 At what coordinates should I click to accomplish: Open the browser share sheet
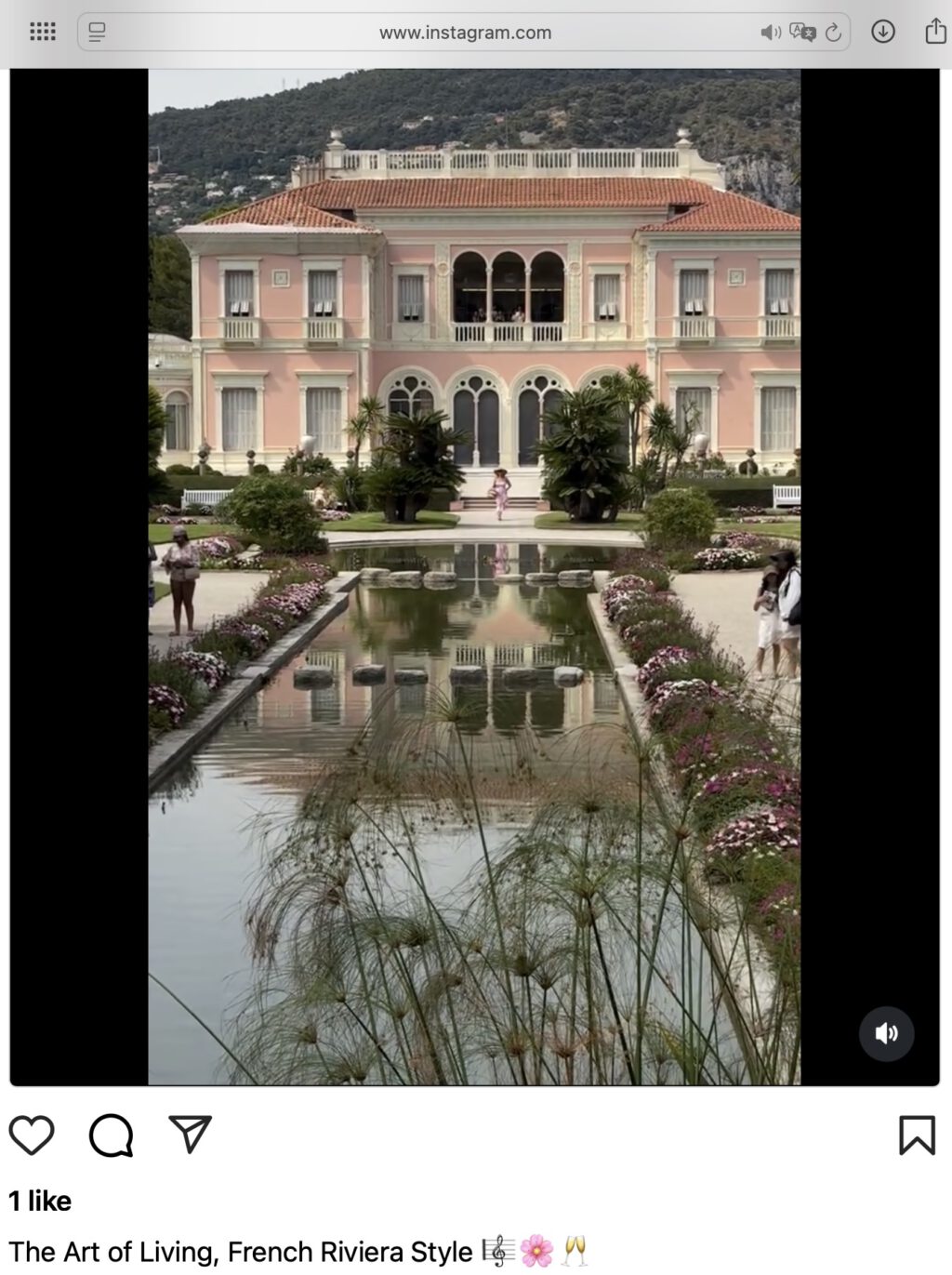pyautogui.click(x=935, y=32)
